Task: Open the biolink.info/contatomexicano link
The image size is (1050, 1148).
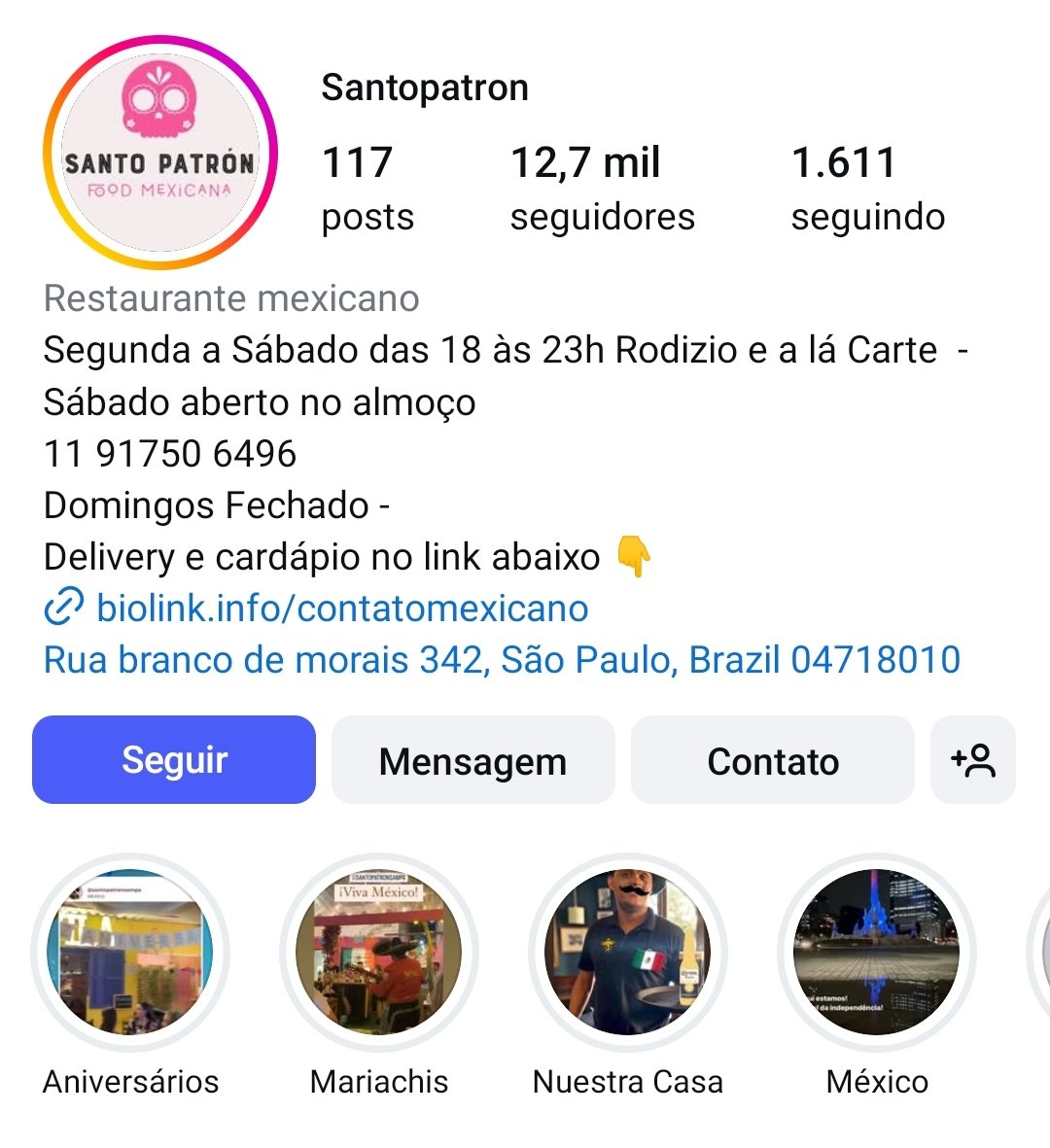Action: click(x=341, y=609)
